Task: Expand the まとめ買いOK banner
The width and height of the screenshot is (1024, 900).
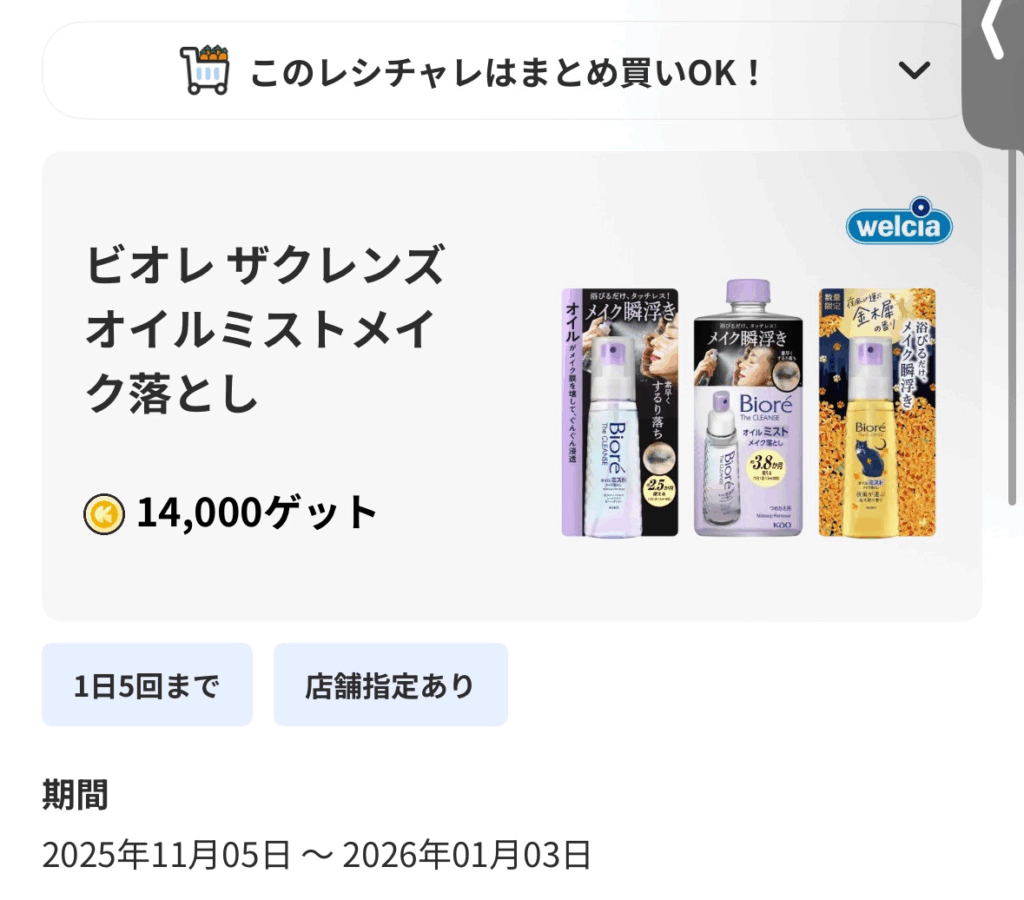Action: (914, 71)
